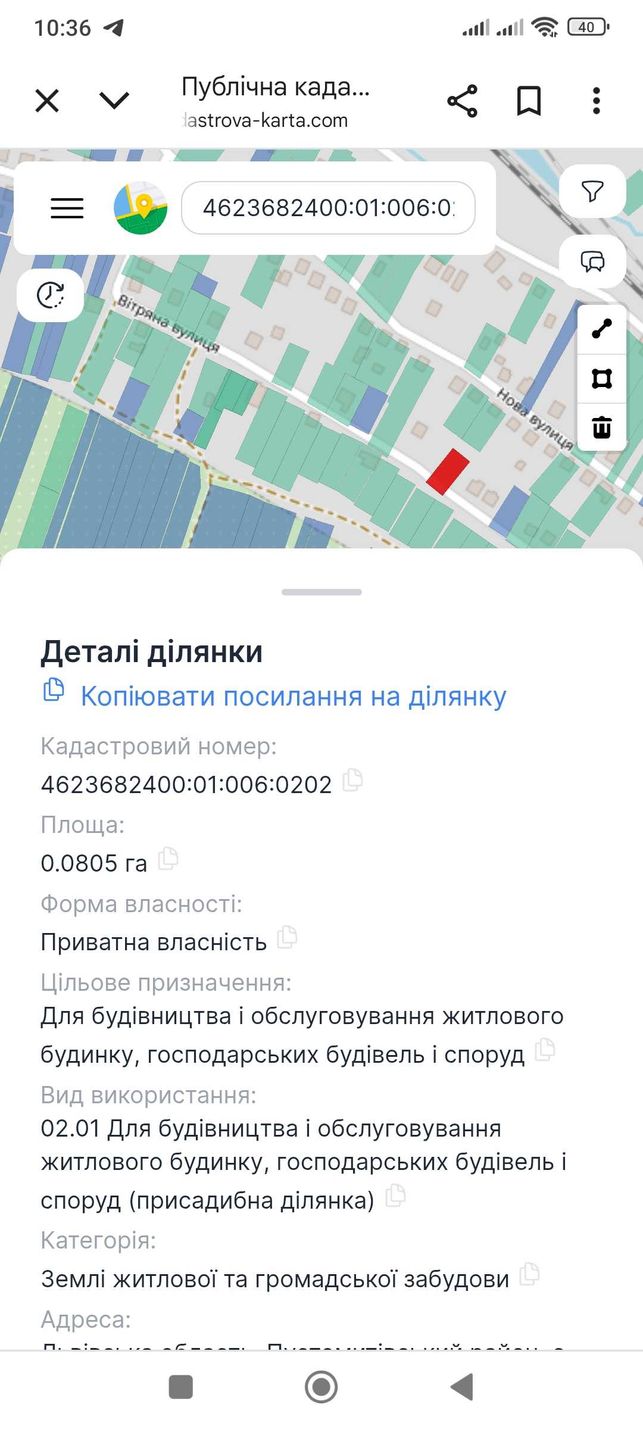Copy the cadastral number 4623682400:01:006:0202
This screenshot has width=643, height=1429.
click(352, 781)
